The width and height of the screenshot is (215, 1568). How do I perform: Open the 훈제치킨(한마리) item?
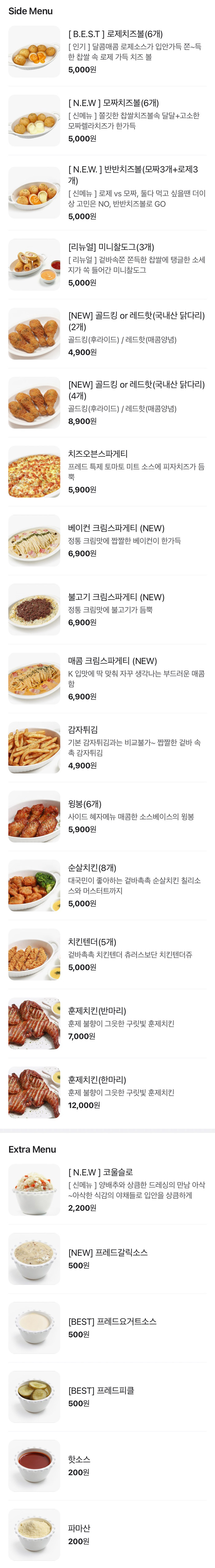(97, 1079)
